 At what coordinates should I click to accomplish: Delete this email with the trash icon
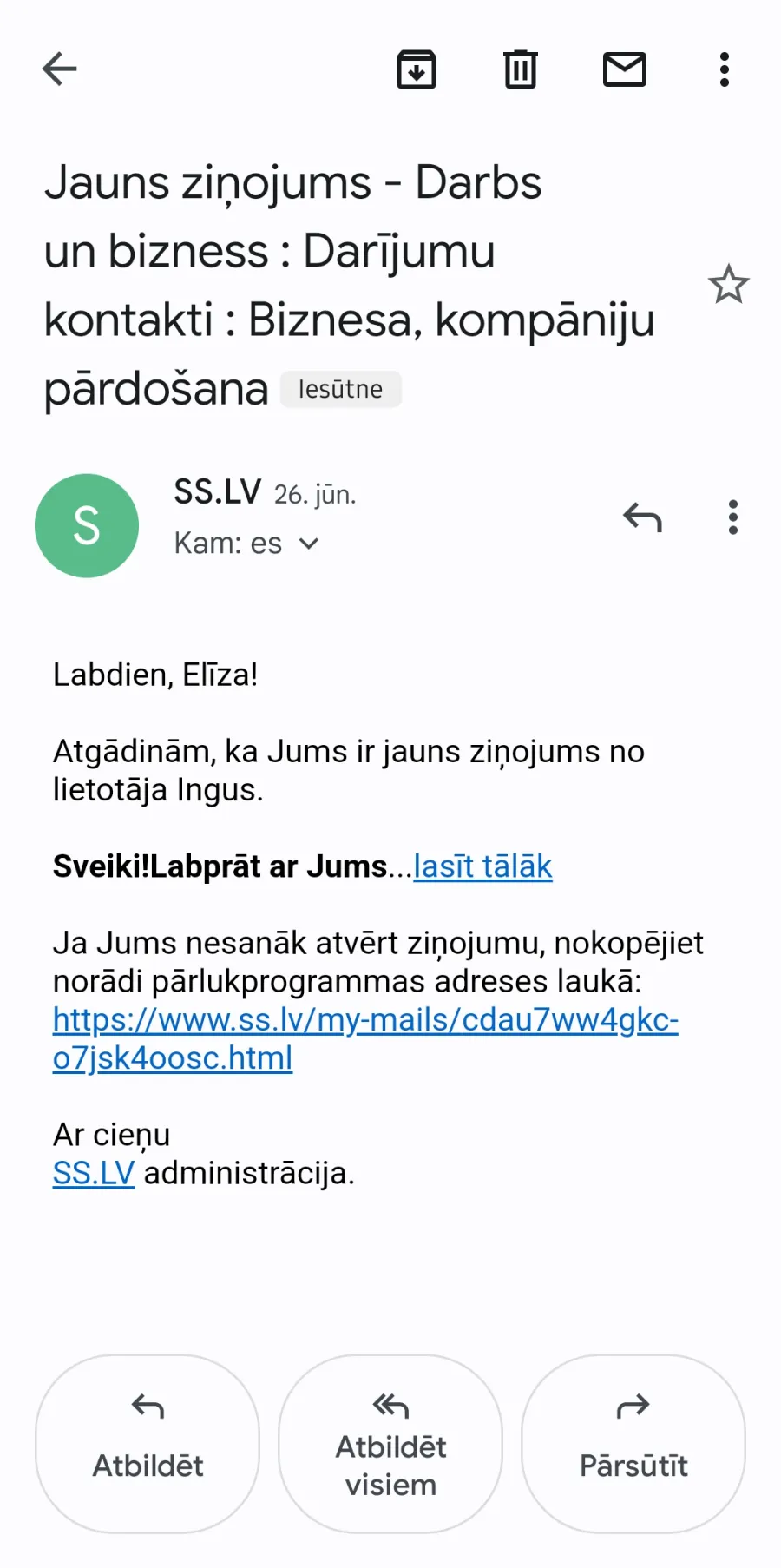[521, 69]
